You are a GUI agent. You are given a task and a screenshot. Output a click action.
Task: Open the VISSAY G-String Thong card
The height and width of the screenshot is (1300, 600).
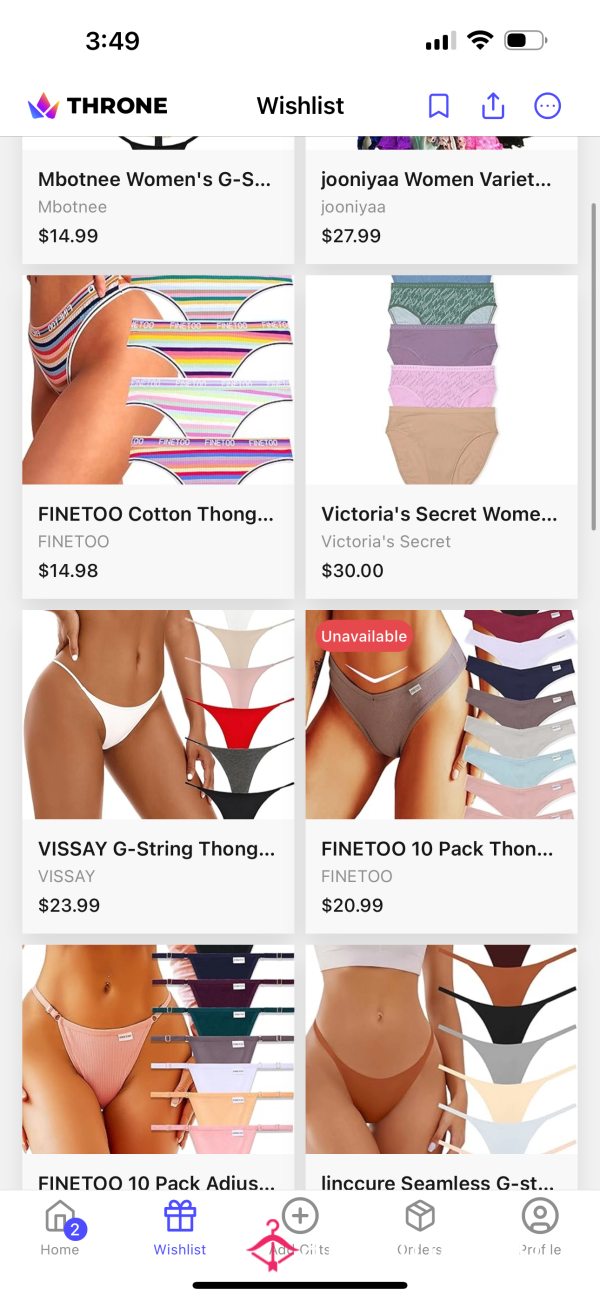click(x=158, y=772)
